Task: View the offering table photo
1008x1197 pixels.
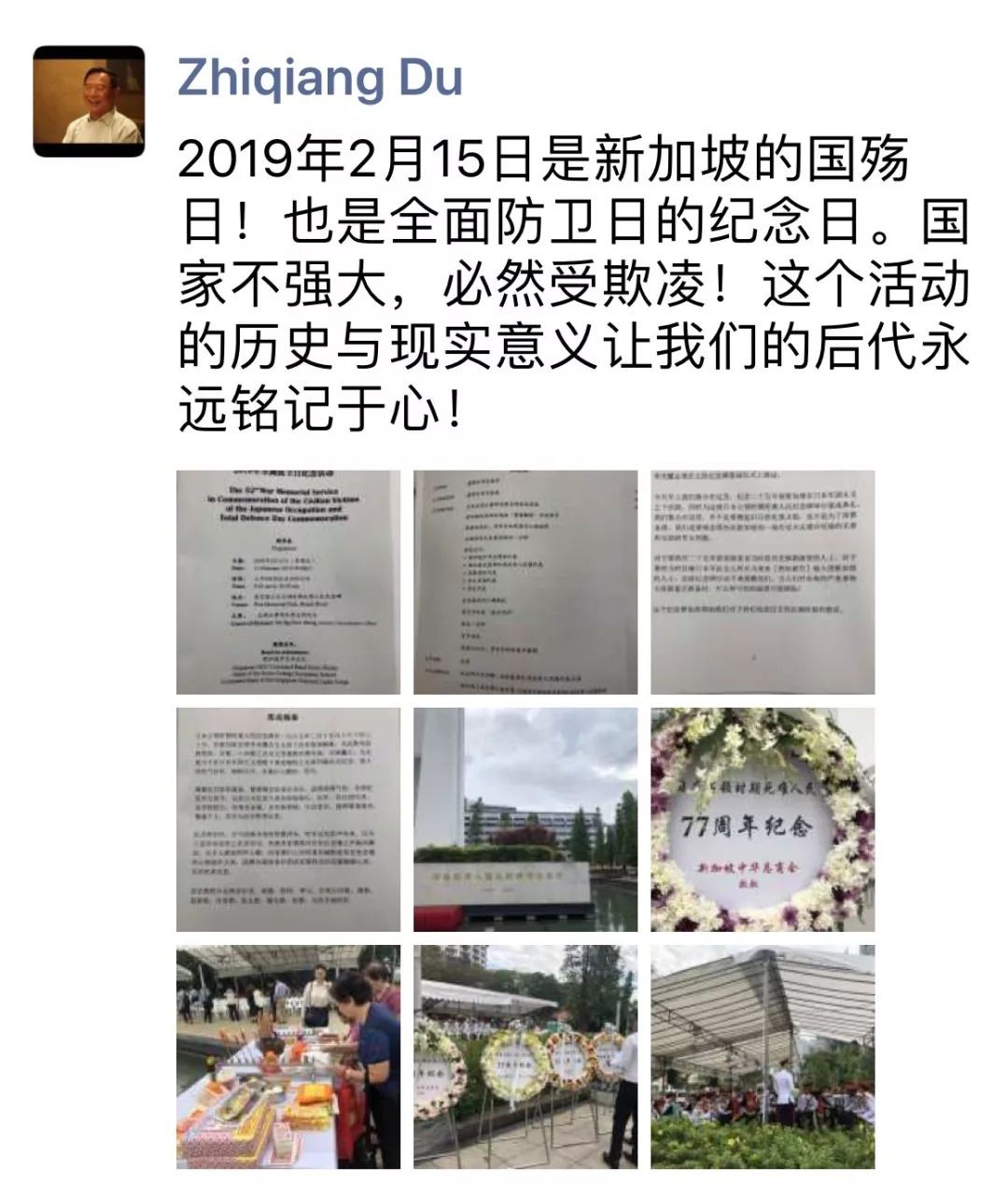Action: (x=288, y=1056)
